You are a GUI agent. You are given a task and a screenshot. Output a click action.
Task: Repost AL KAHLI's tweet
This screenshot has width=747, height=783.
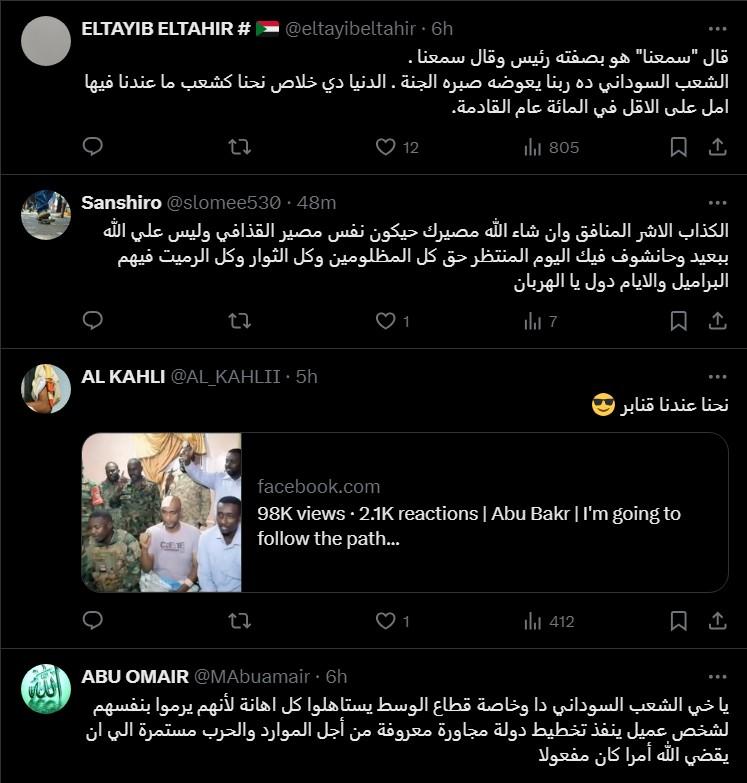pos(239,621)
